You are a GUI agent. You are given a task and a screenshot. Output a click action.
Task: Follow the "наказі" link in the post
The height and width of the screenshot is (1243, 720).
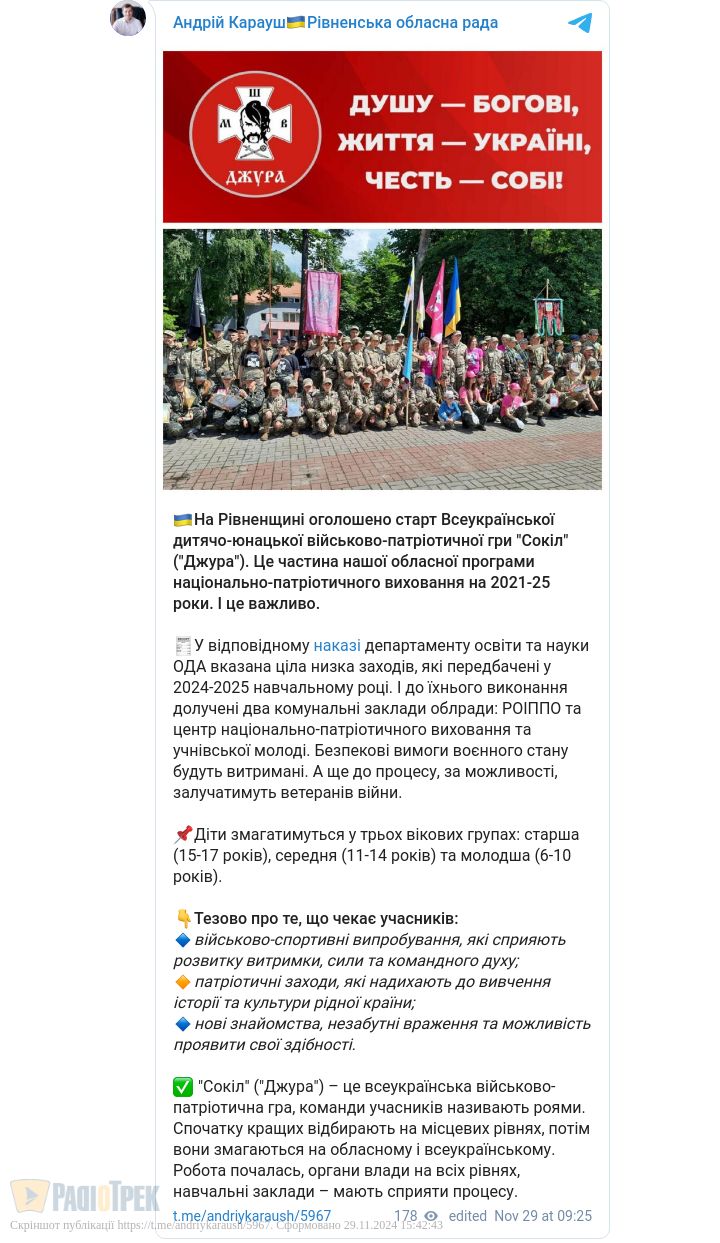click(337, 645)
